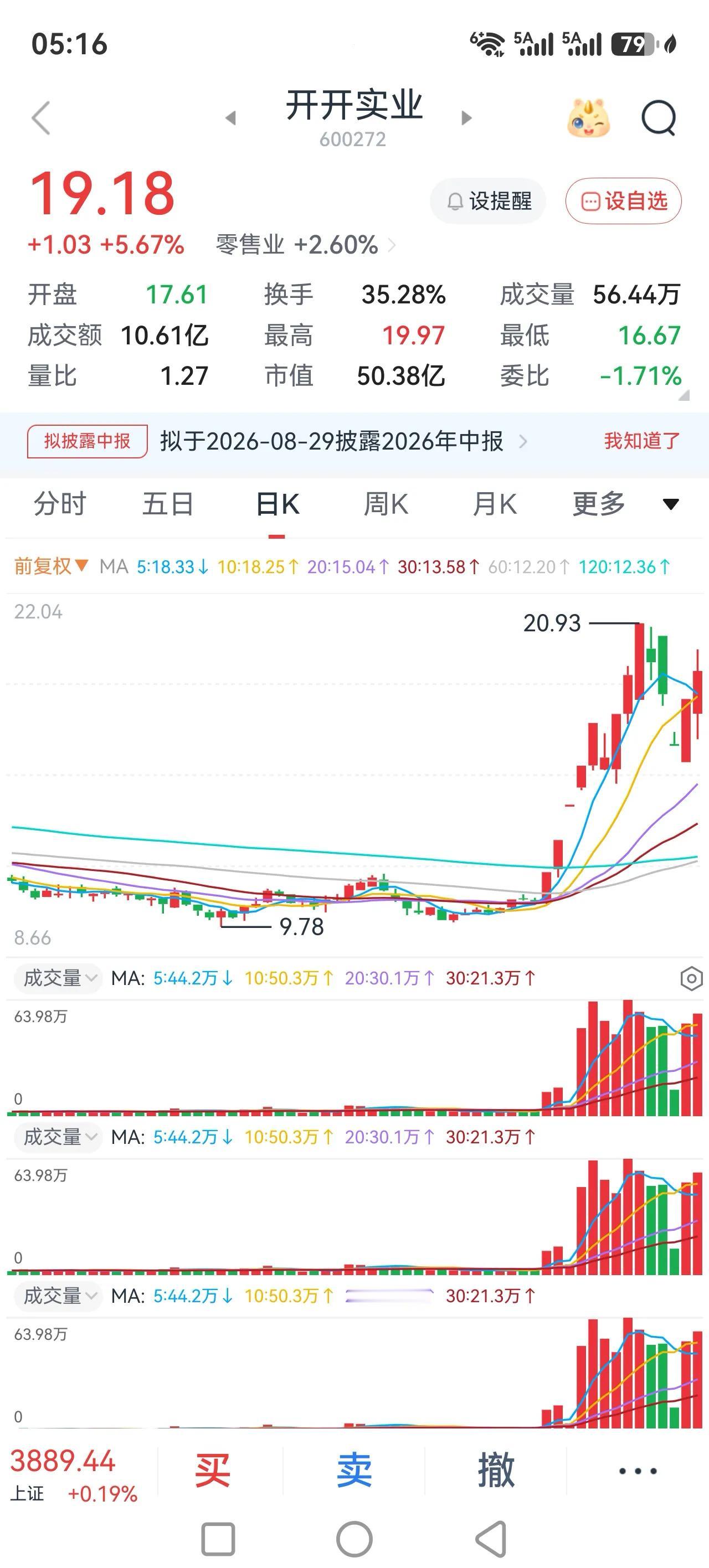This screenshot has width=709, height=1568.
Task: Open indicator settings hexagon icon
Action: (691, 978)
